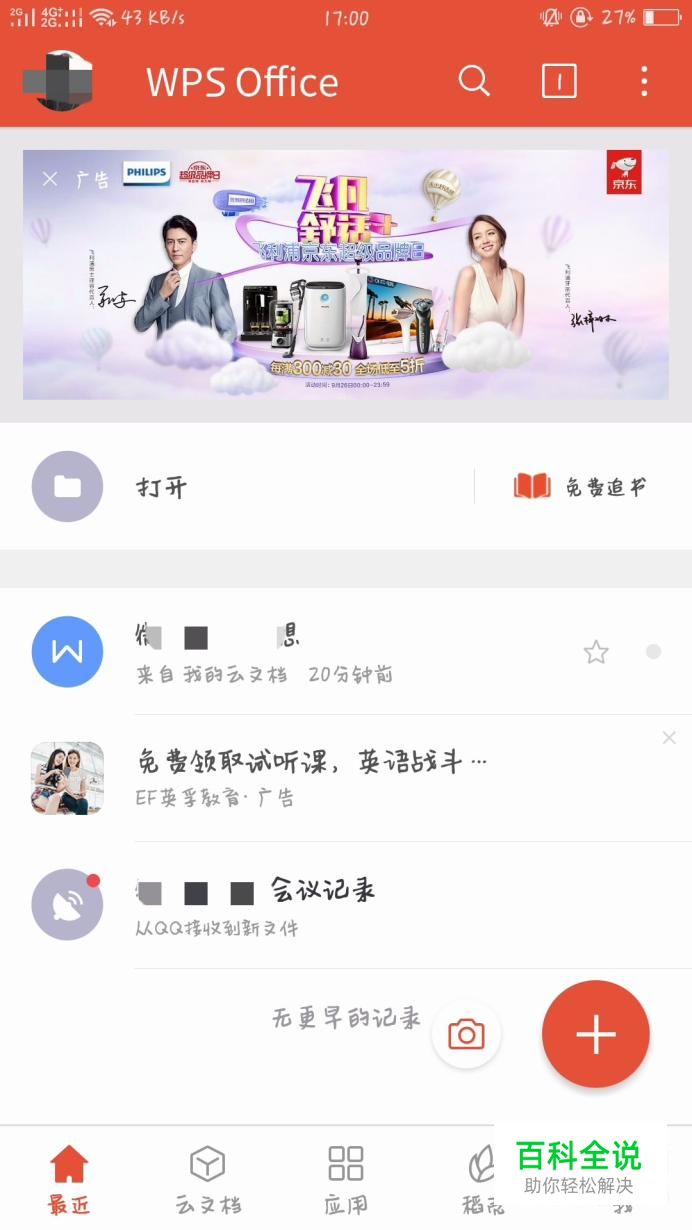Switch to the 应用 tab
The height and width of the screenshot is (1230, 692).
coord(346,1180)
